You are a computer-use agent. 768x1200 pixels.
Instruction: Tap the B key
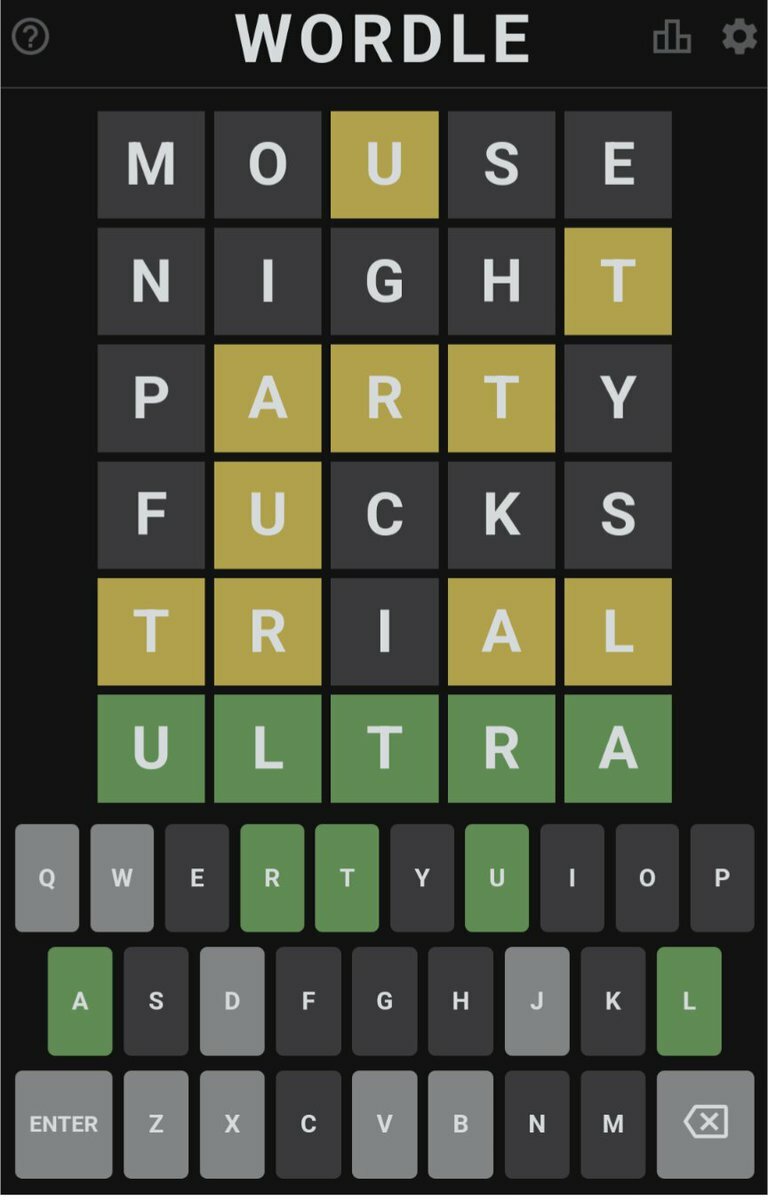pyautogui.click(x=460, y=1124)
